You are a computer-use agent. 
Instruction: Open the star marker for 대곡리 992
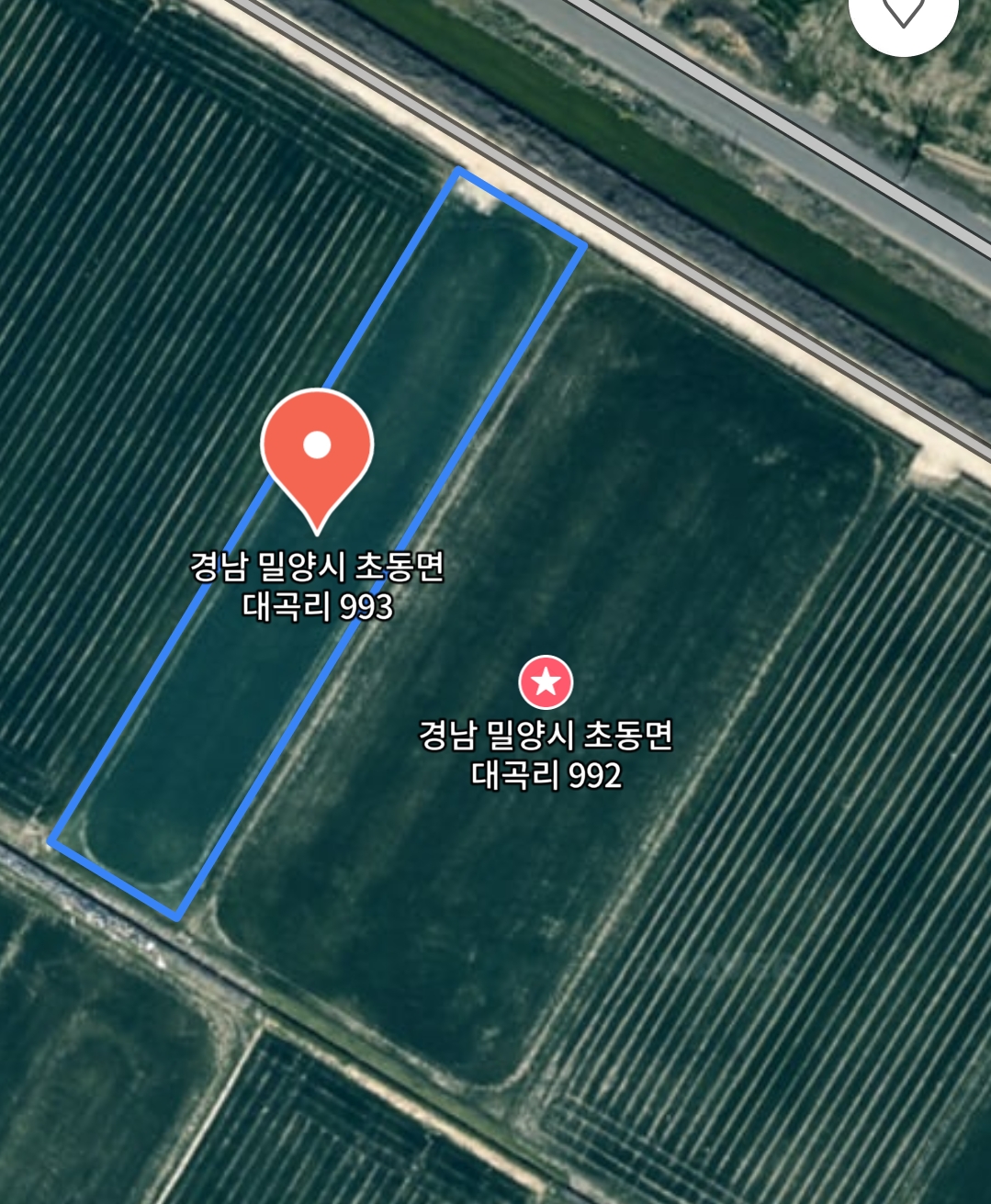point(546,682)
